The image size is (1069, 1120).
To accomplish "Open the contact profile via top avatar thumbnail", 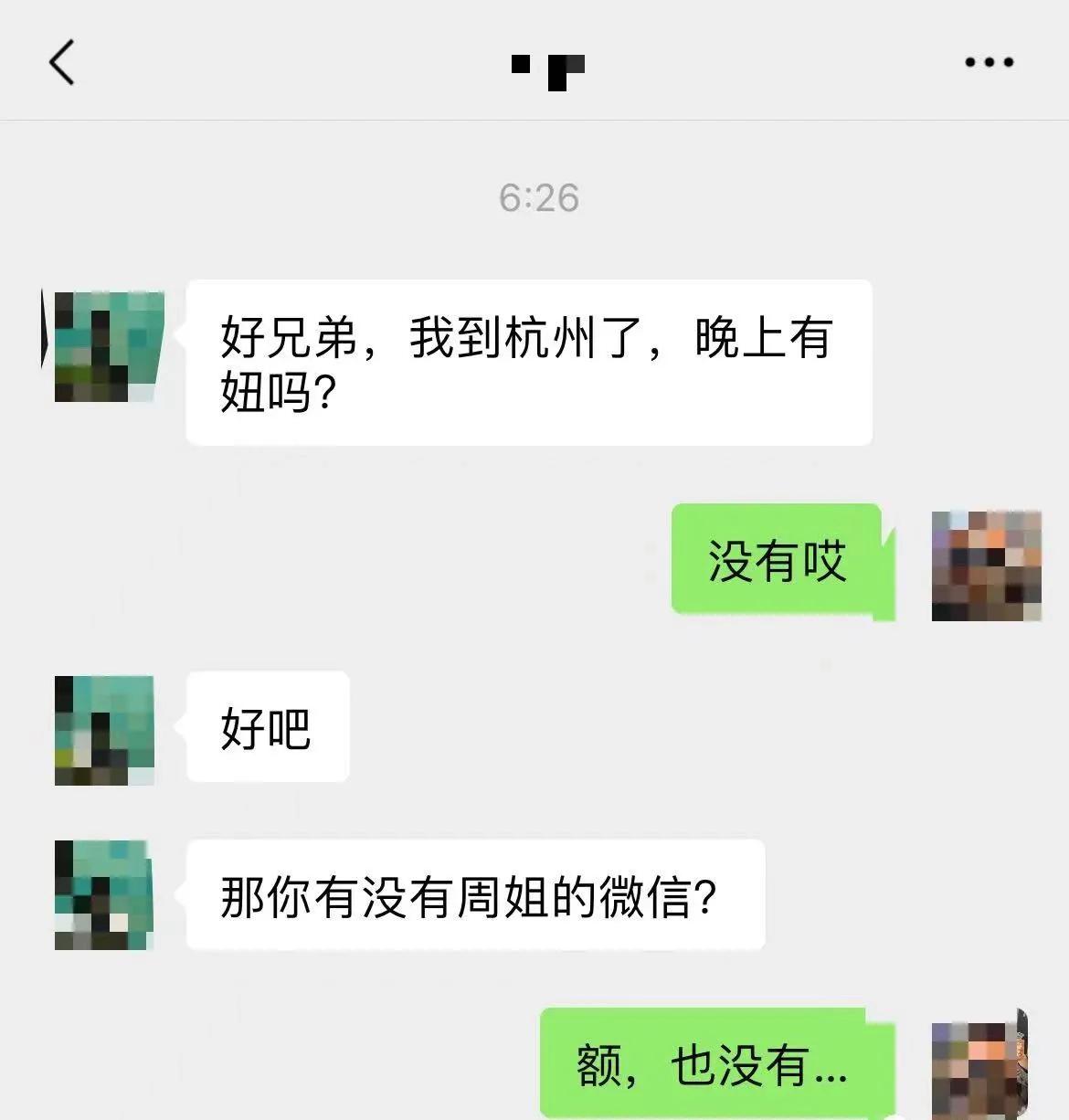I will pyautogui.click(x=107, y=347).
